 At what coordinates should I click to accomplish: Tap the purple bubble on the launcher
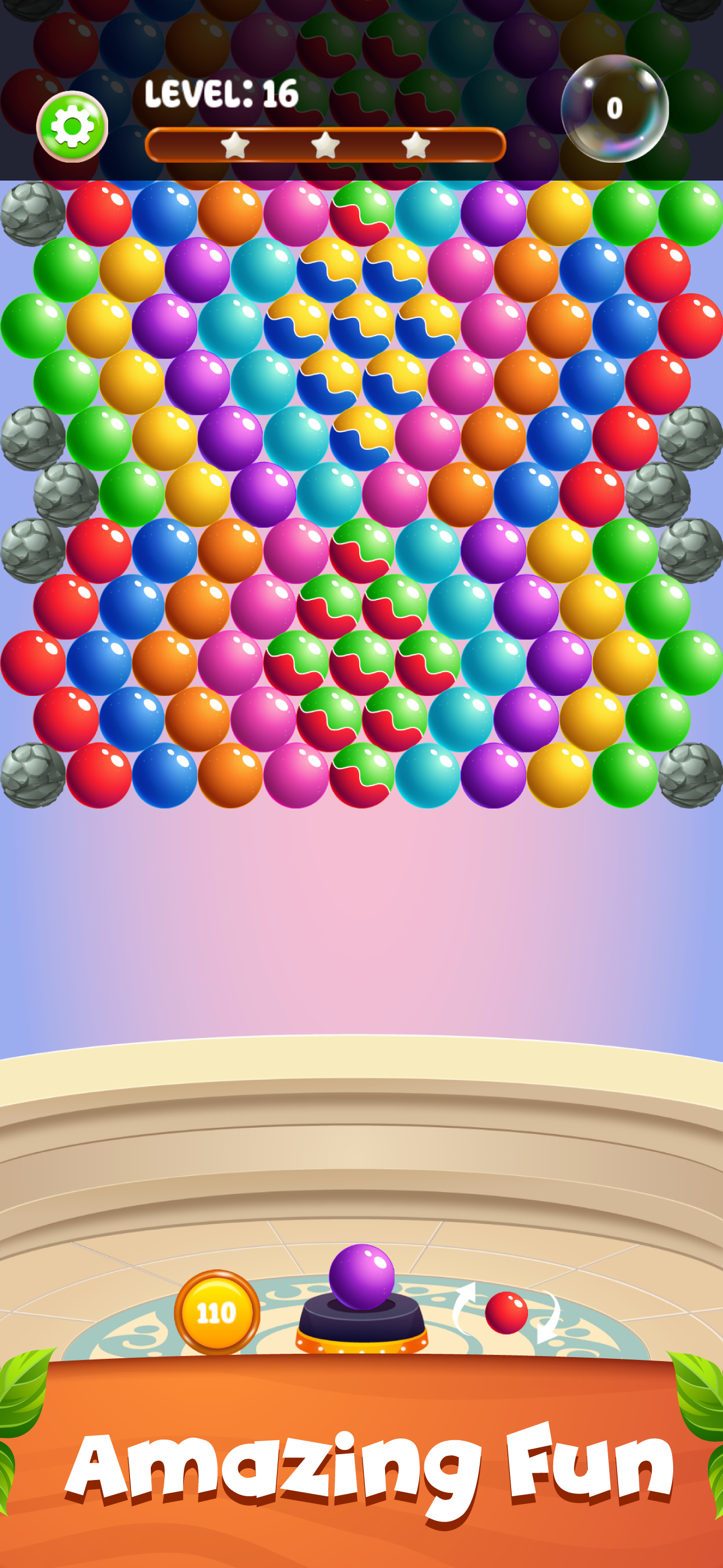point(361,1276)
